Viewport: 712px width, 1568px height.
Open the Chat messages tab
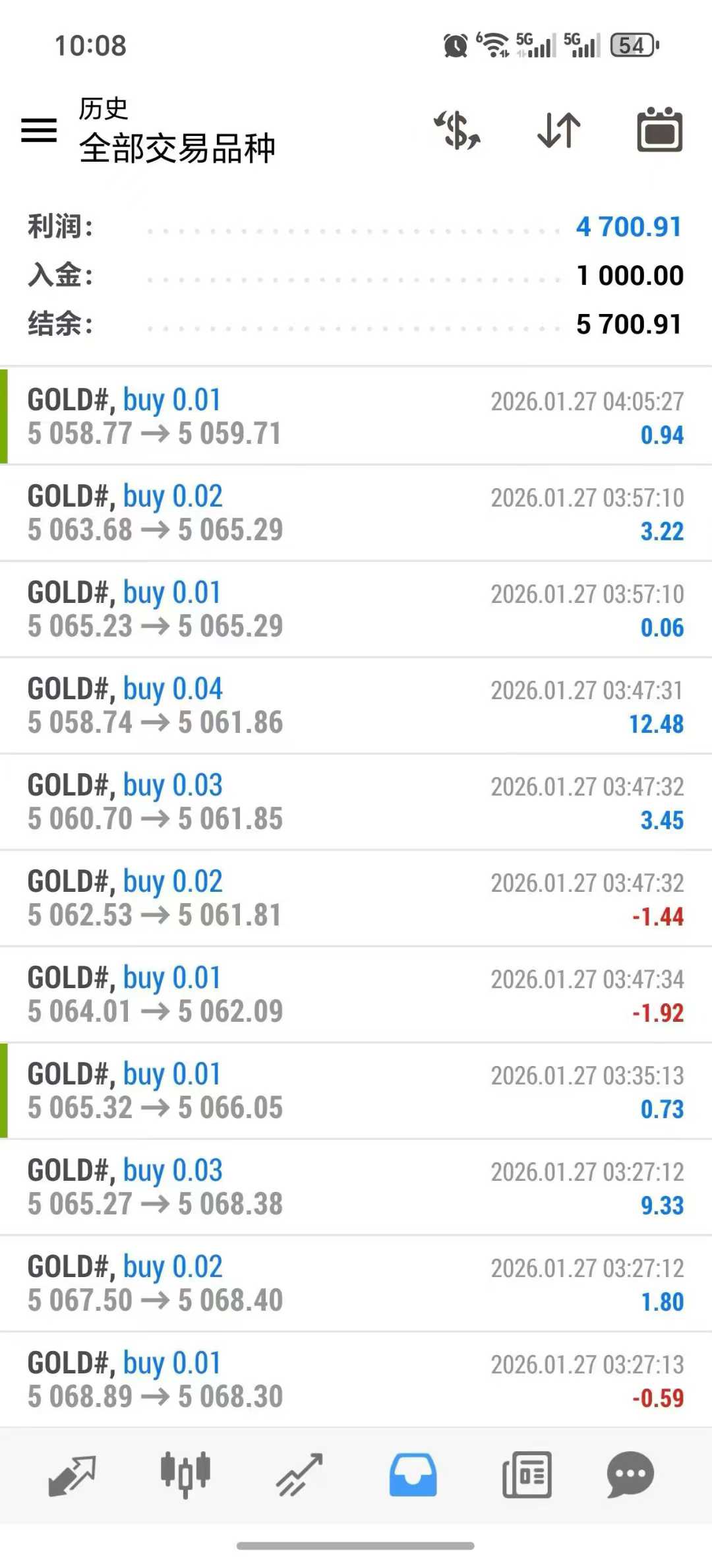[x=630, y=1475]
